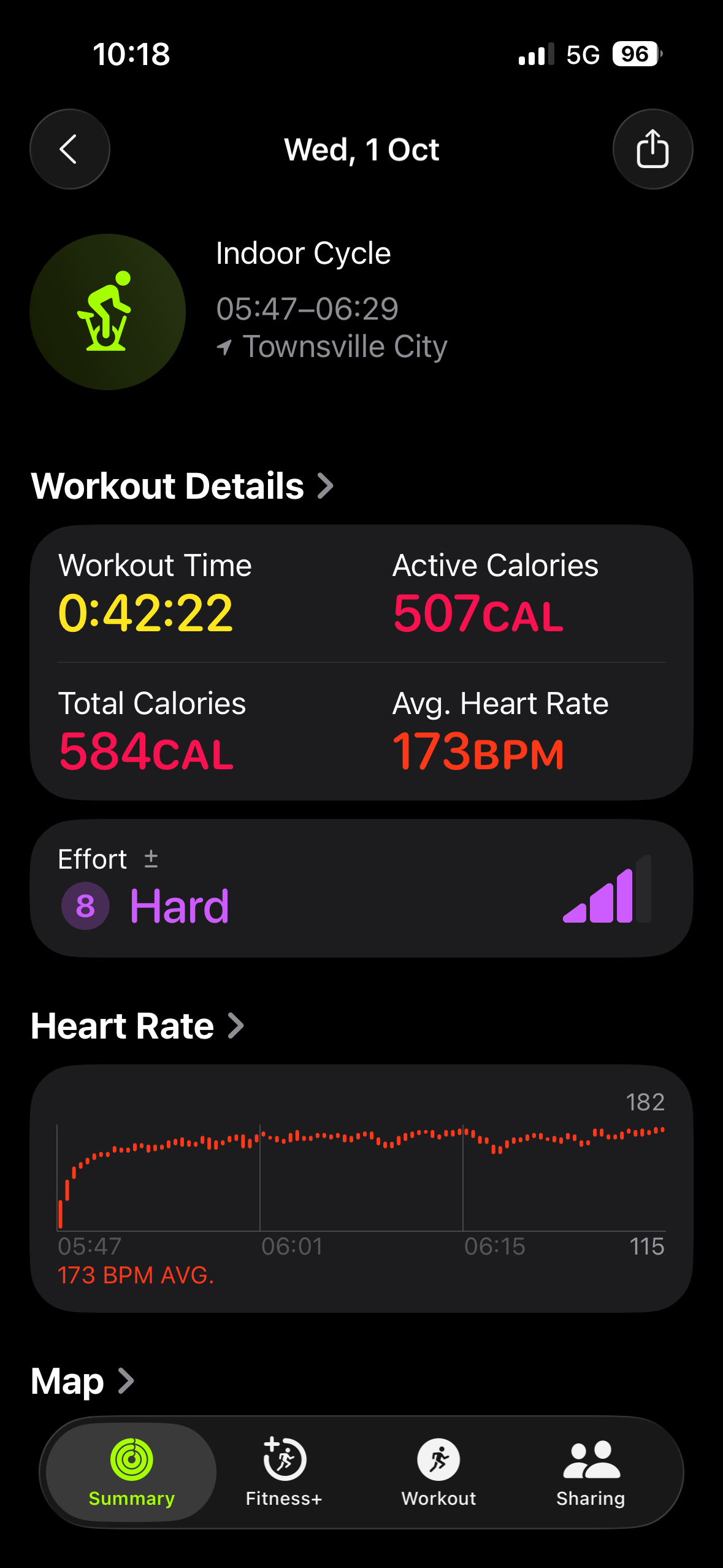Adjust the Effort rating card

tap(361, 888)
